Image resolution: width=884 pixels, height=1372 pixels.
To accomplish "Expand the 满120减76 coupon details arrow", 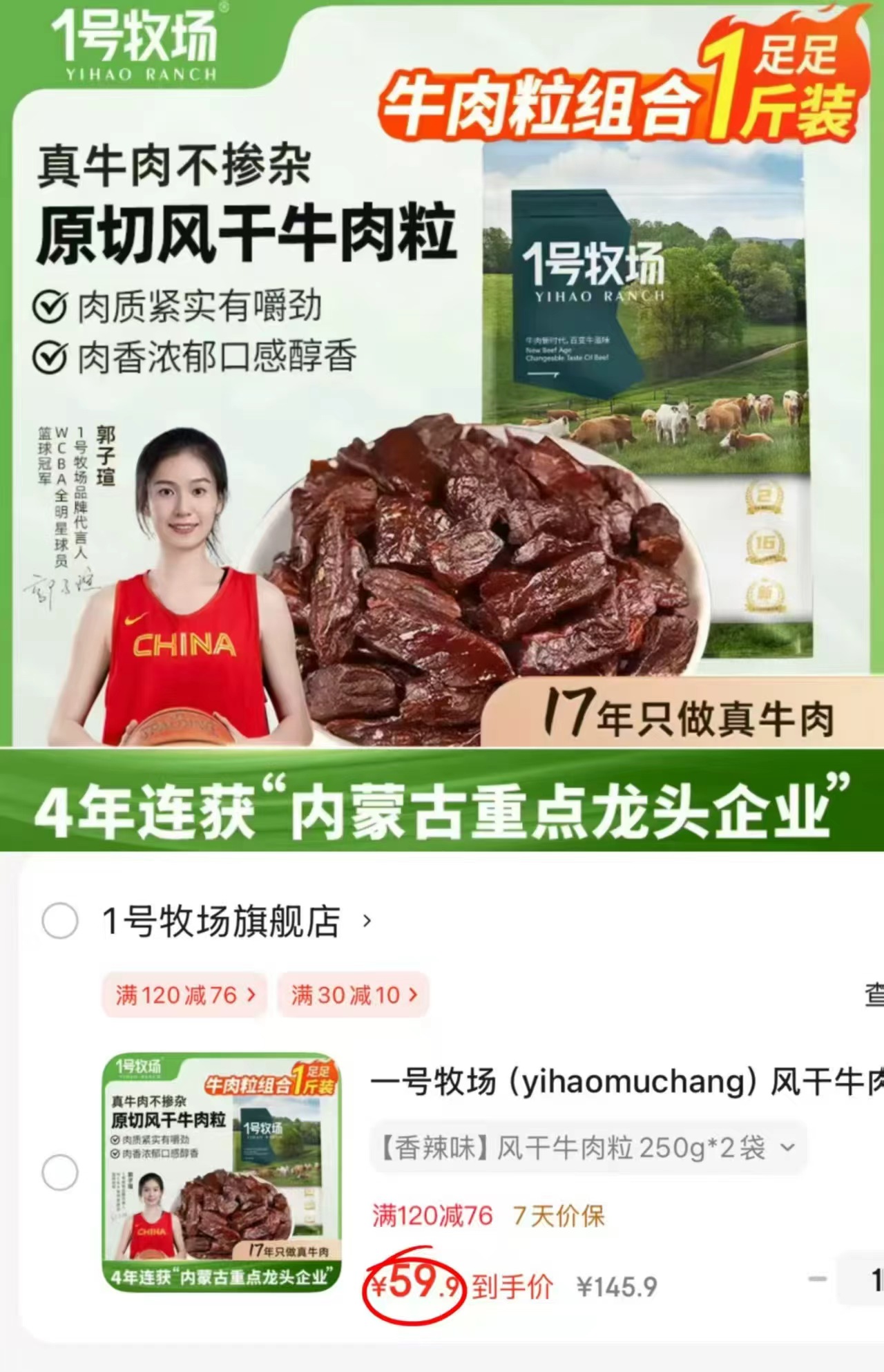I will [251, 995].
